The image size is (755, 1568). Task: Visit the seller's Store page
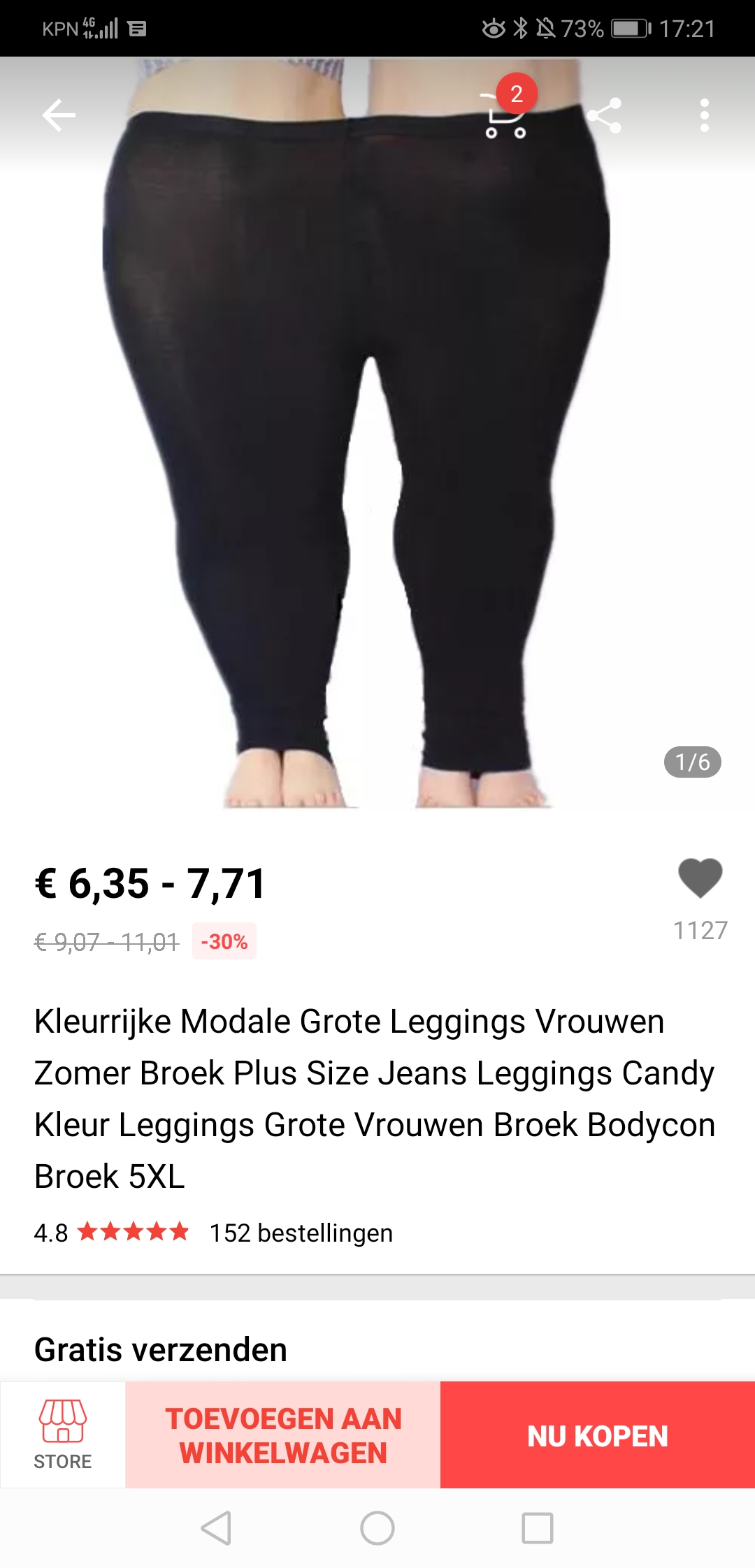[63, 1435]
